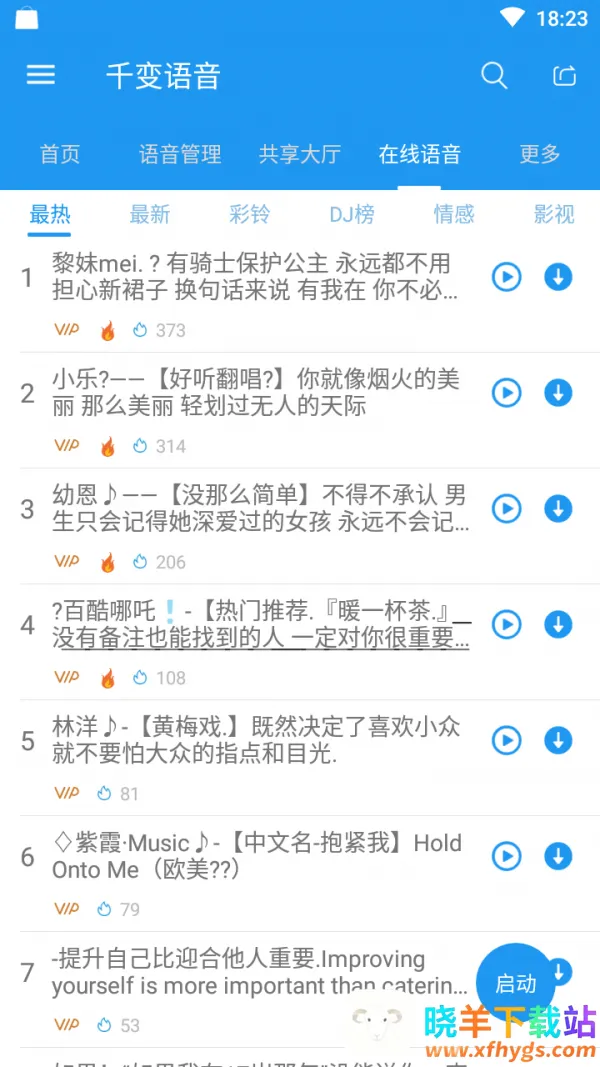Download the 小乐 好听翻唱 voice

tap(558, 393)
